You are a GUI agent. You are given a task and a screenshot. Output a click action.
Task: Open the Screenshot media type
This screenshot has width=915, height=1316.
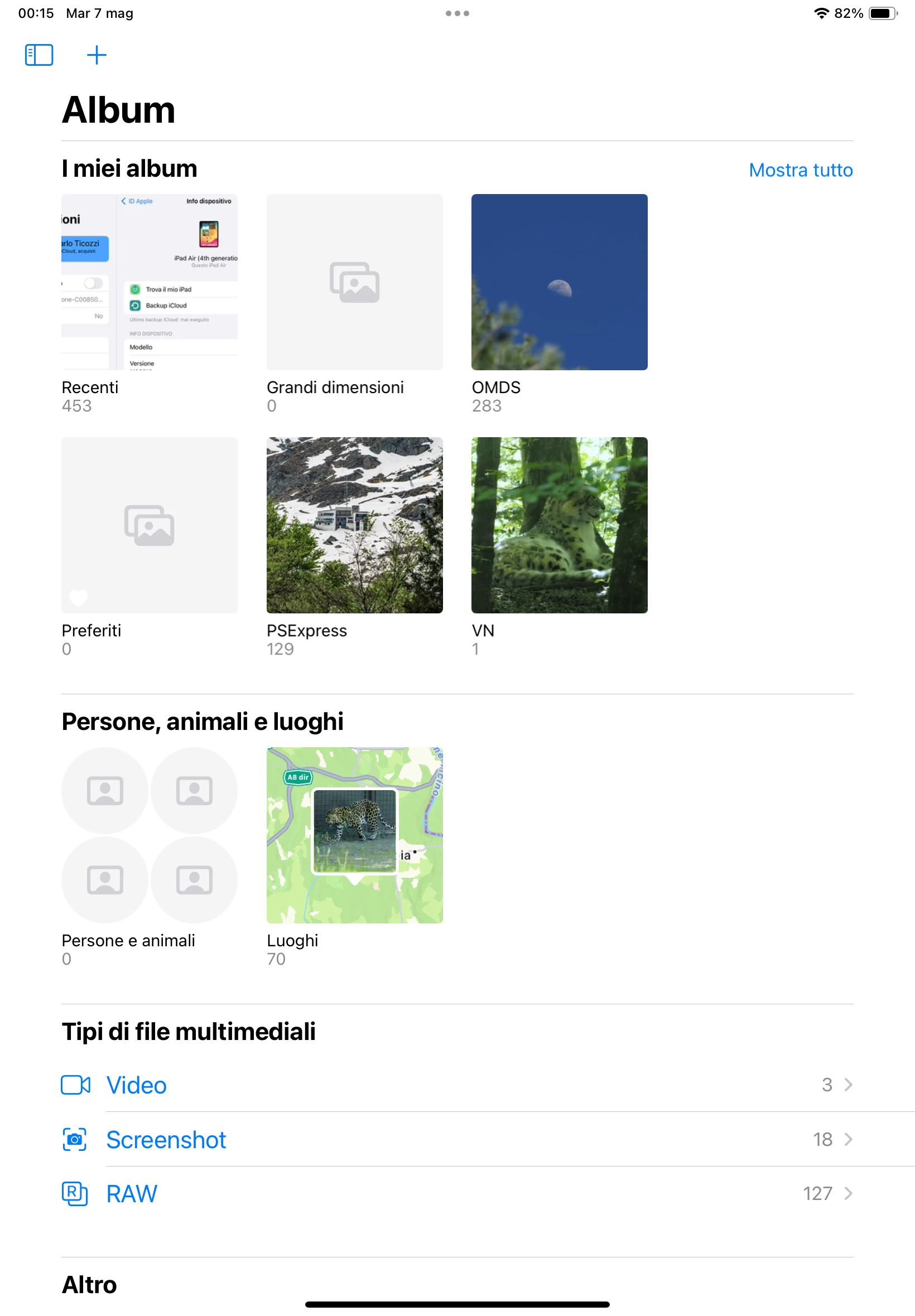click(x=166, y=1139)
